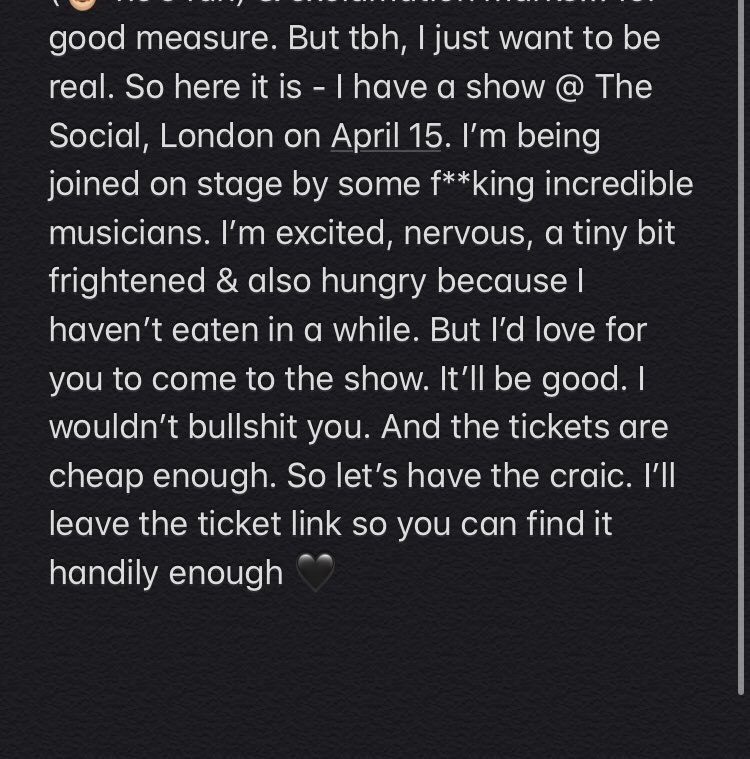The image size is (750, 759).
Task: Open the underlined April 15 date link
Action: point(386,137)
